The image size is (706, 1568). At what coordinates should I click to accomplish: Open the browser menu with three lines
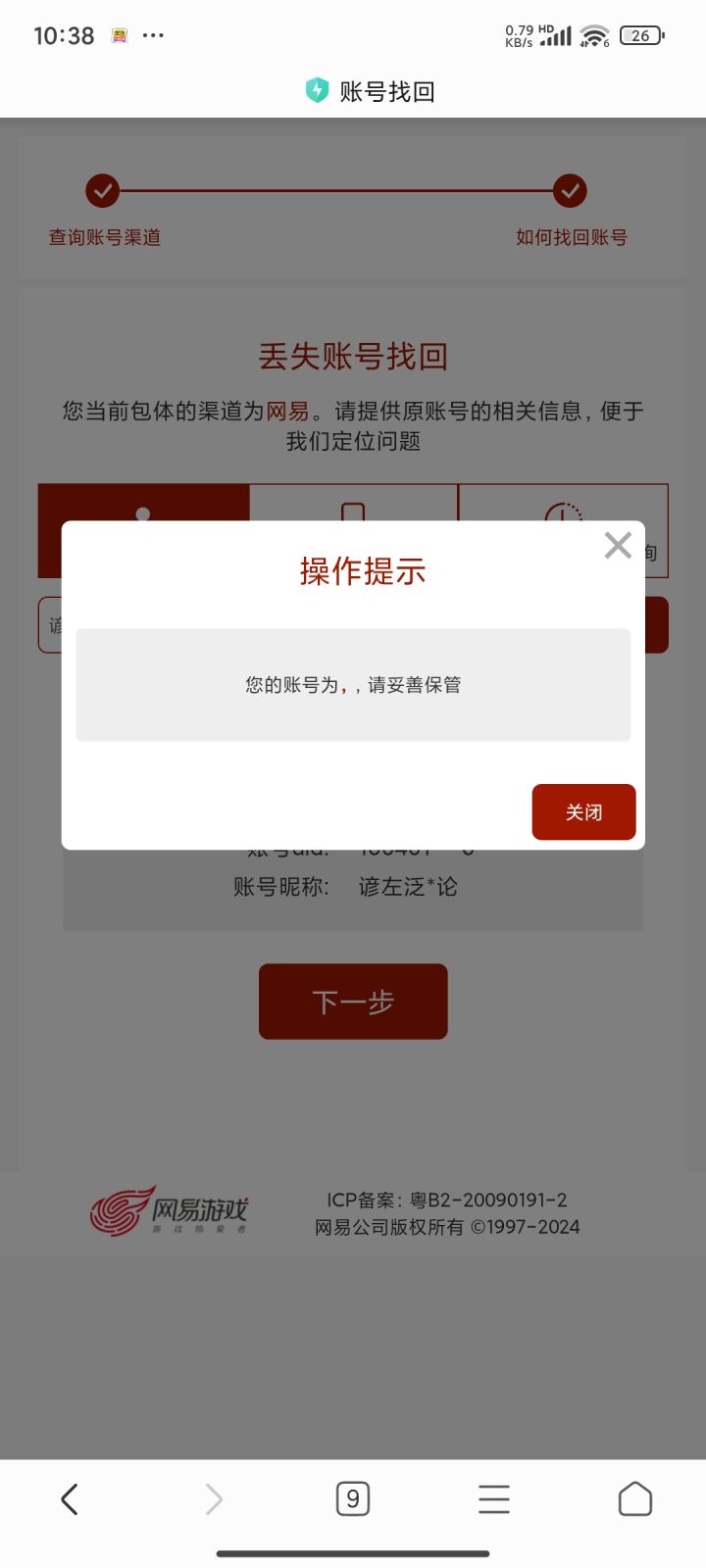493,1498
